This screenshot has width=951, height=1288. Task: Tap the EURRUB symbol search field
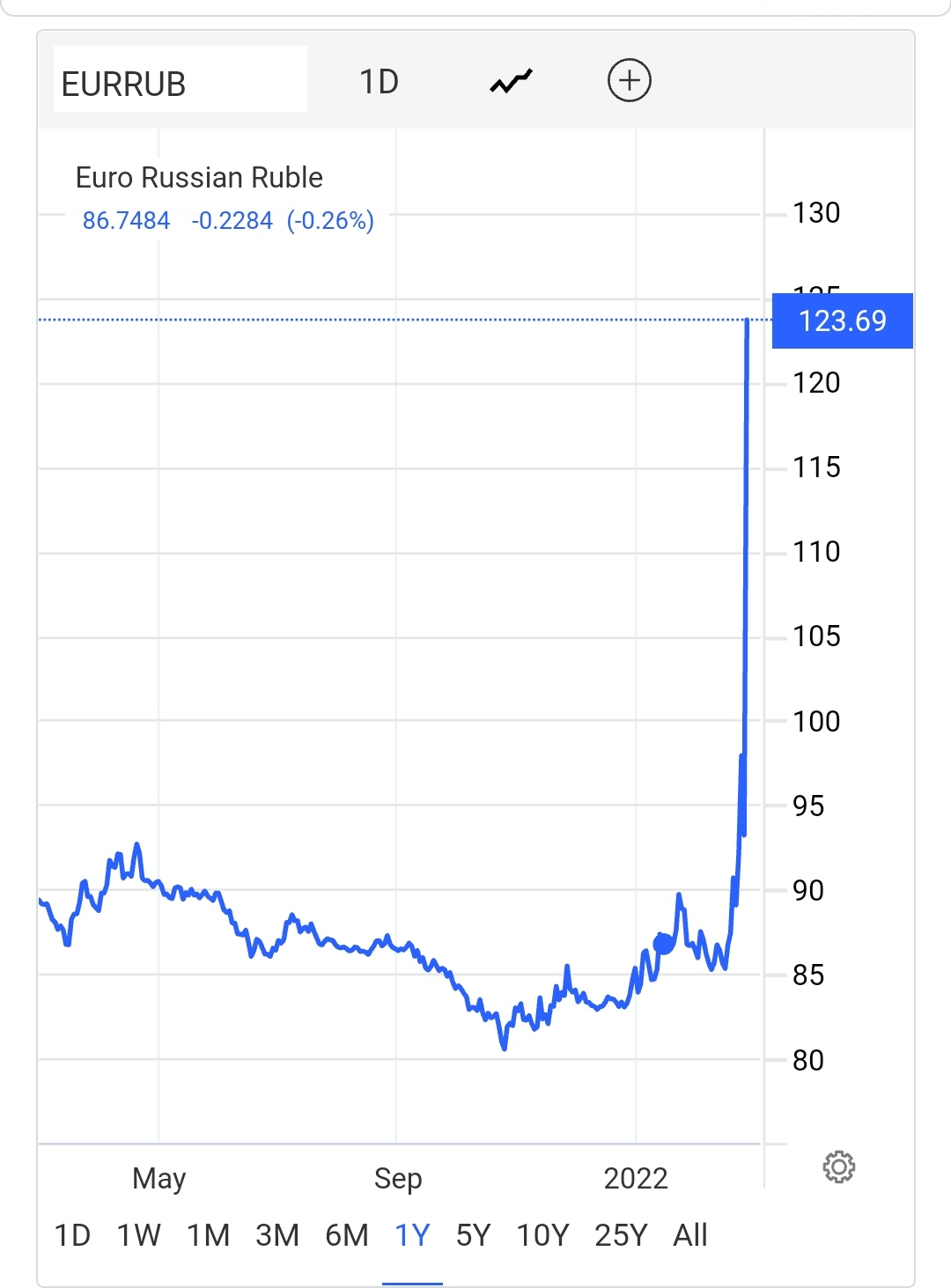(x=180, y=80)
